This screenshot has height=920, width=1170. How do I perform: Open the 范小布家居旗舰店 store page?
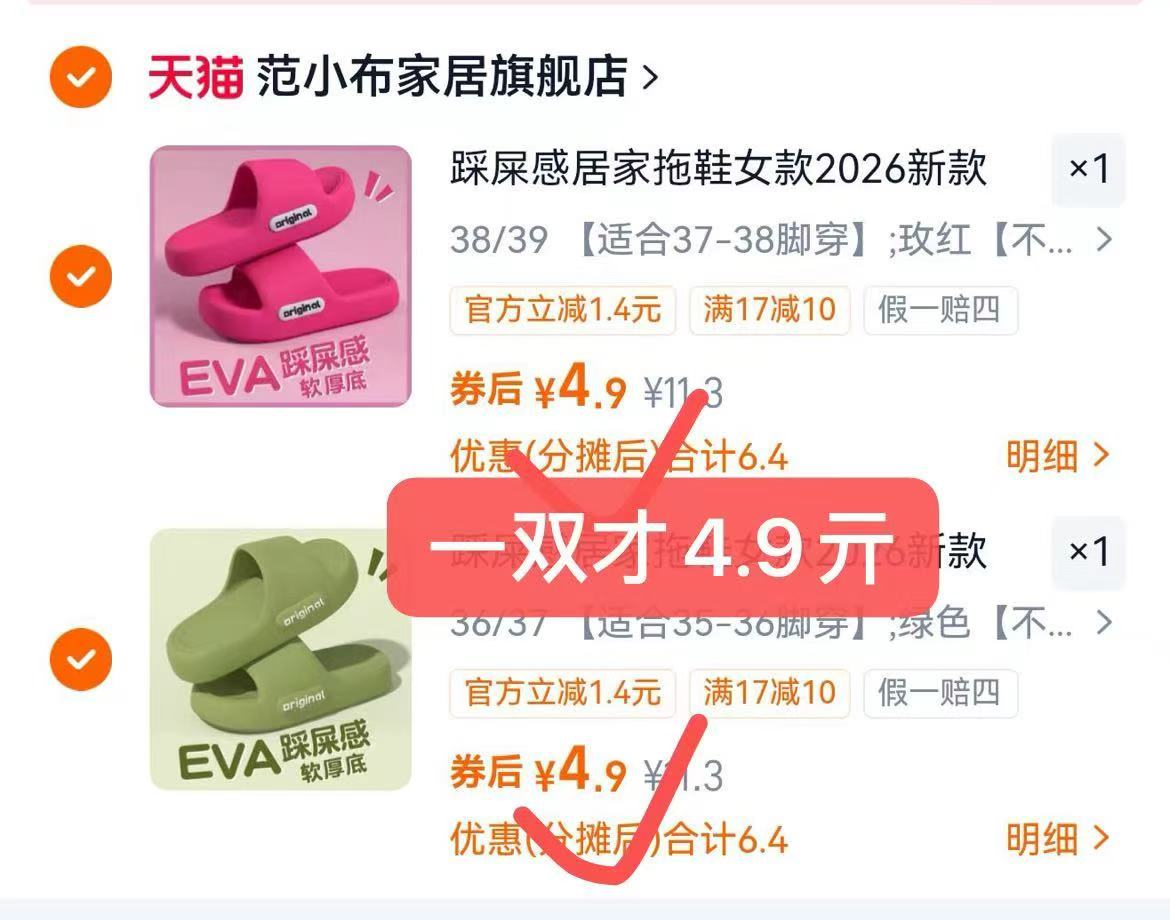click(x=440, y=77)
